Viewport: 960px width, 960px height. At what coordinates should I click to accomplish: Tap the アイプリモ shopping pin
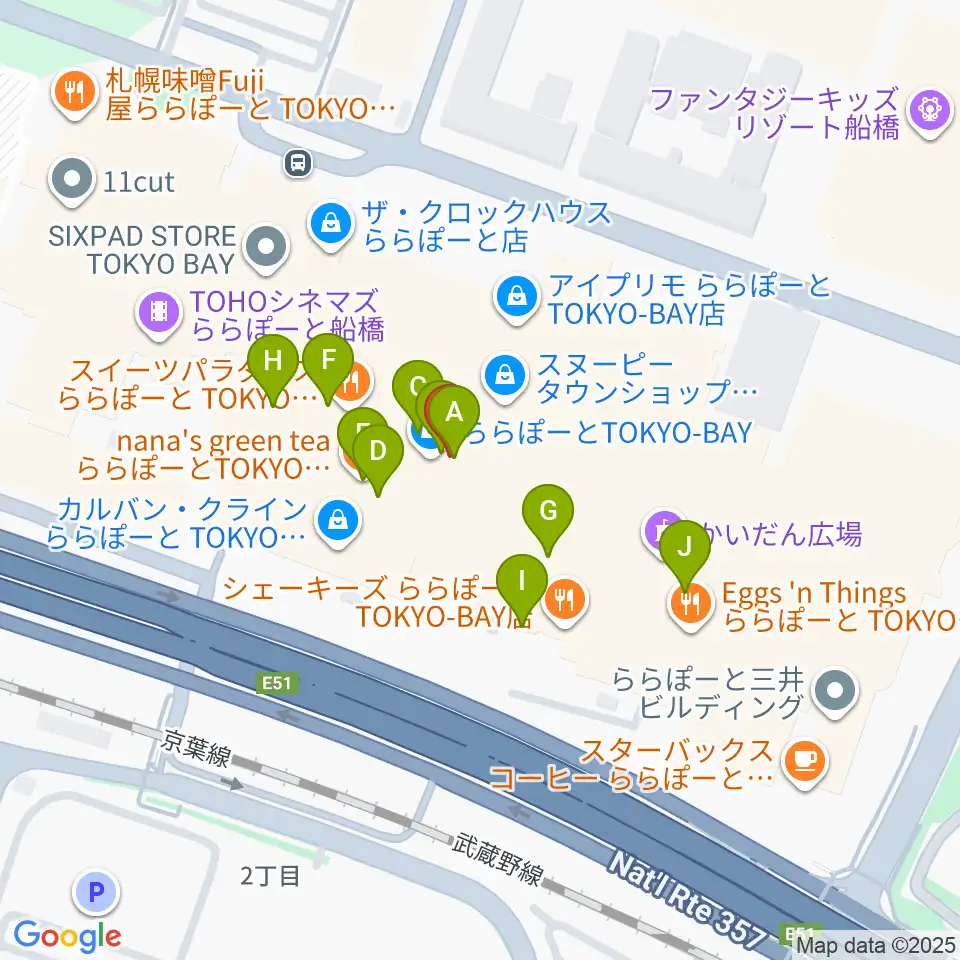click(x=517, y=299)
